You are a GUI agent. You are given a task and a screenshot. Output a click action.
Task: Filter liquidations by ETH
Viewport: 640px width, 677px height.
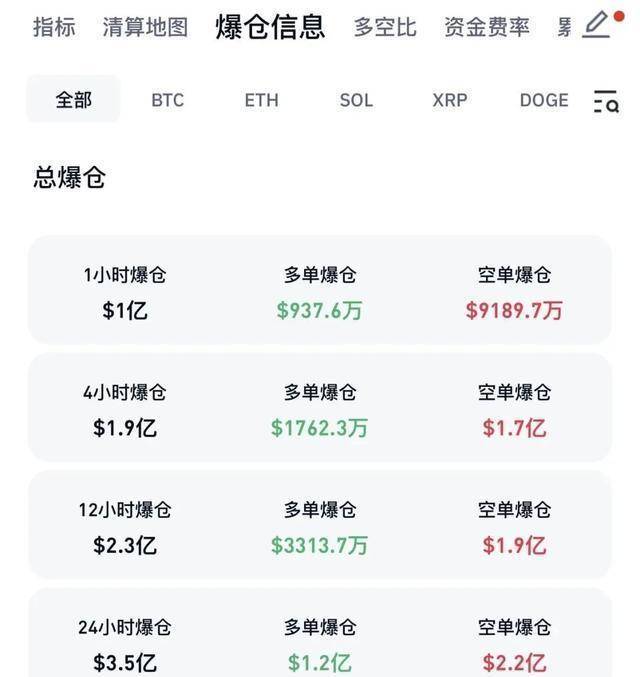tap(262, 100)
